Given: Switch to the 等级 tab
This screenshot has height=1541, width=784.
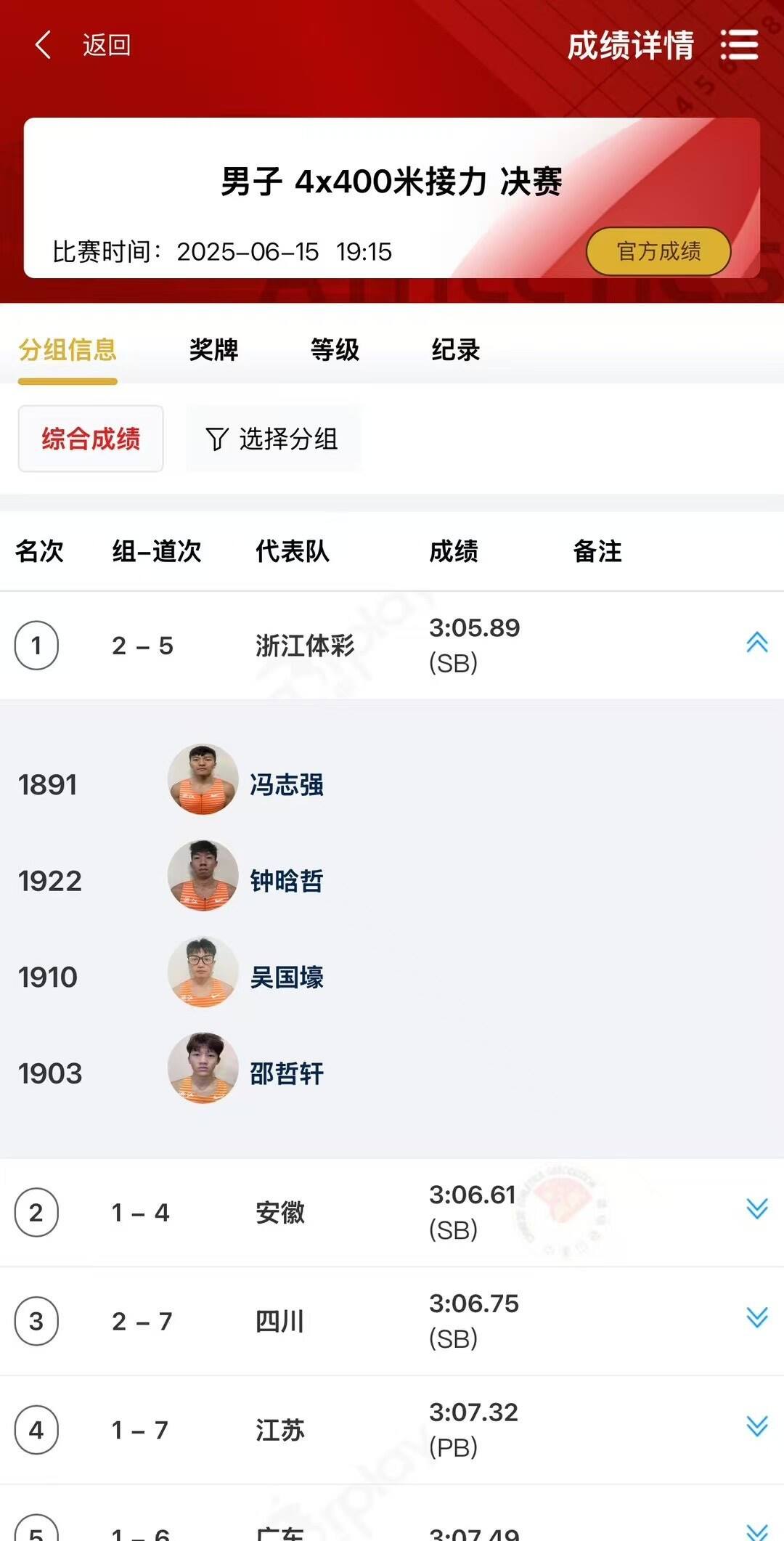Looking at the screenshot, I should pyautogui.click(x=335, y=349).
